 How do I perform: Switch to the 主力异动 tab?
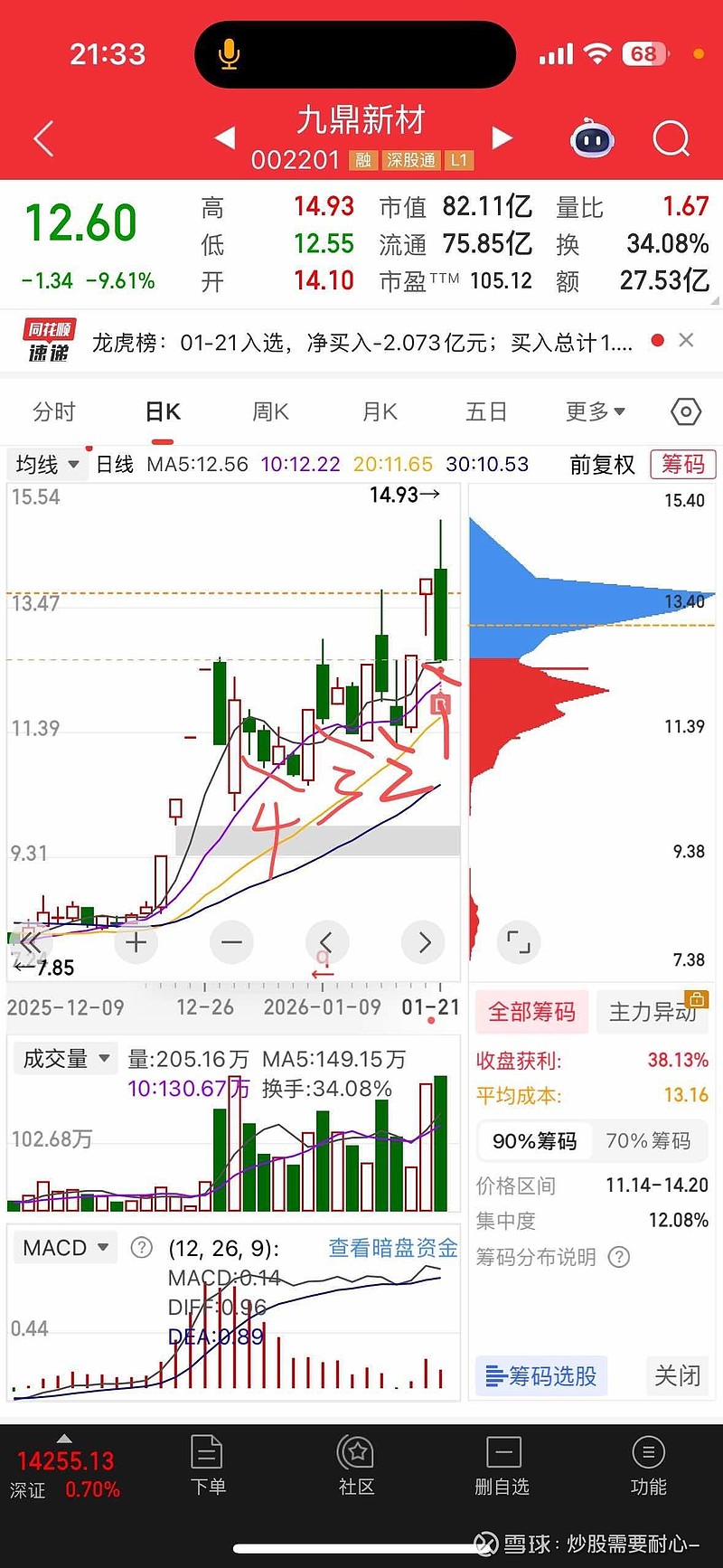[x=653, y=1012]
